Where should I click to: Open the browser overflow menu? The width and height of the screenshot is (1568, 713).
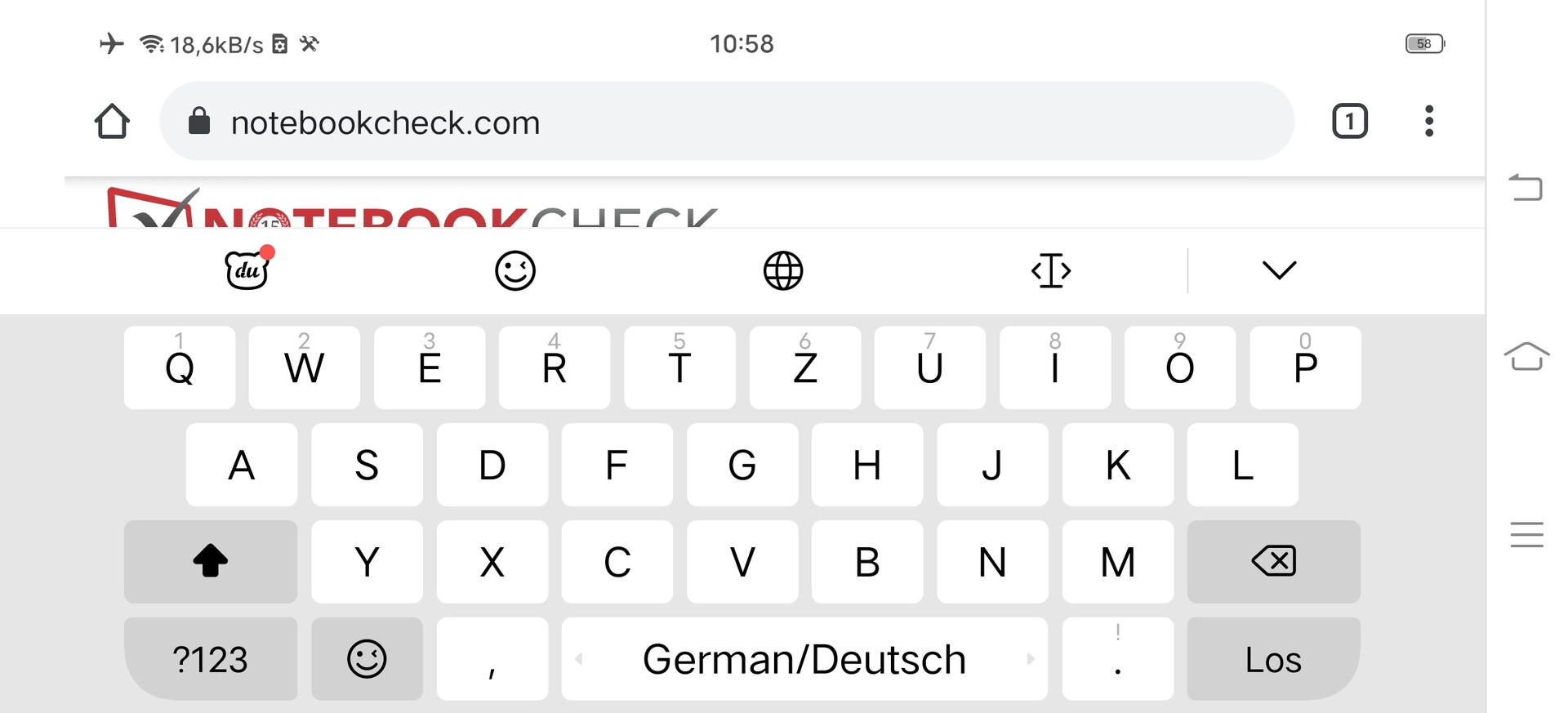1428,122
